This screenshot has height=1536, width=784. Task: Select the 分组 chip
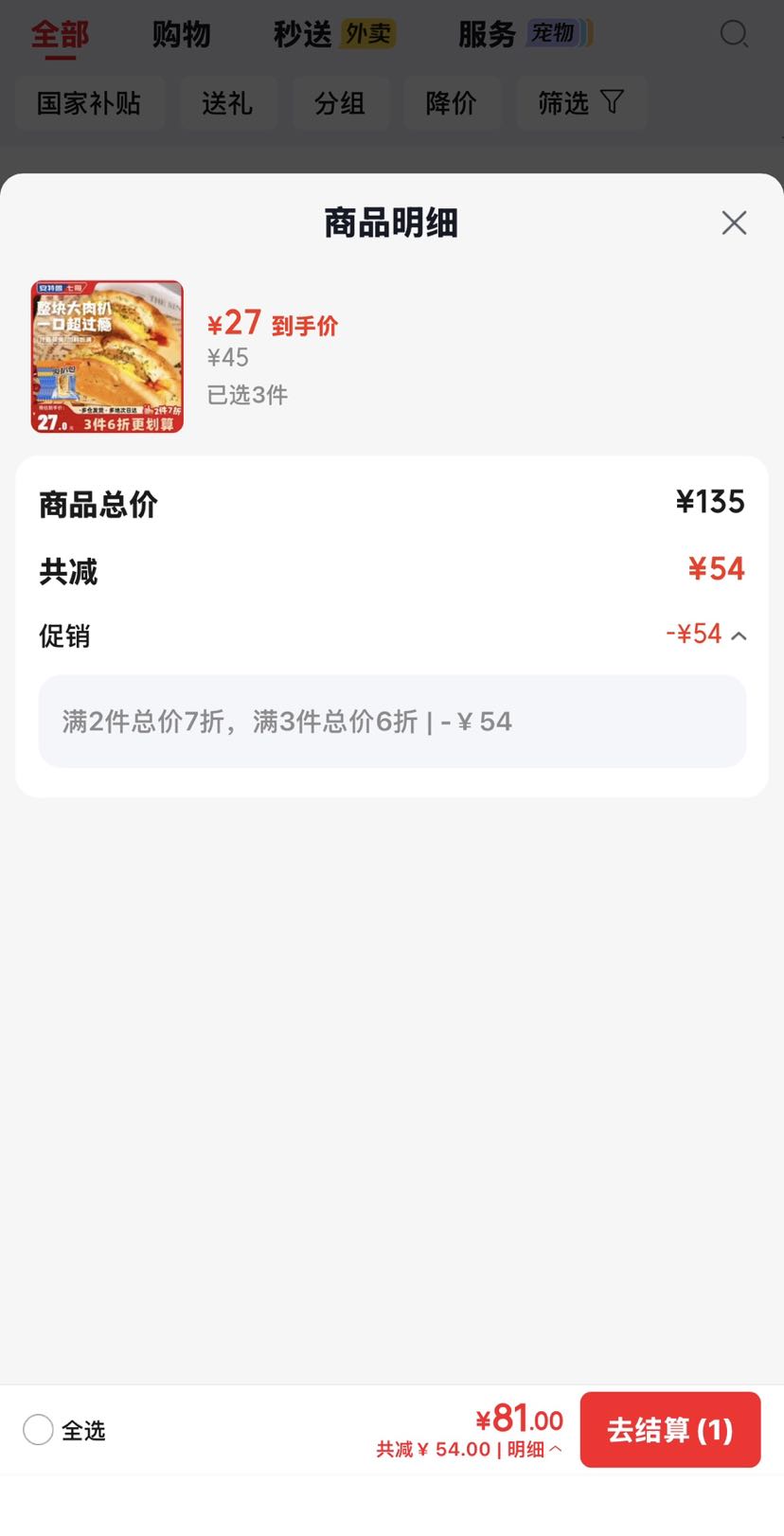coord(340,102)
